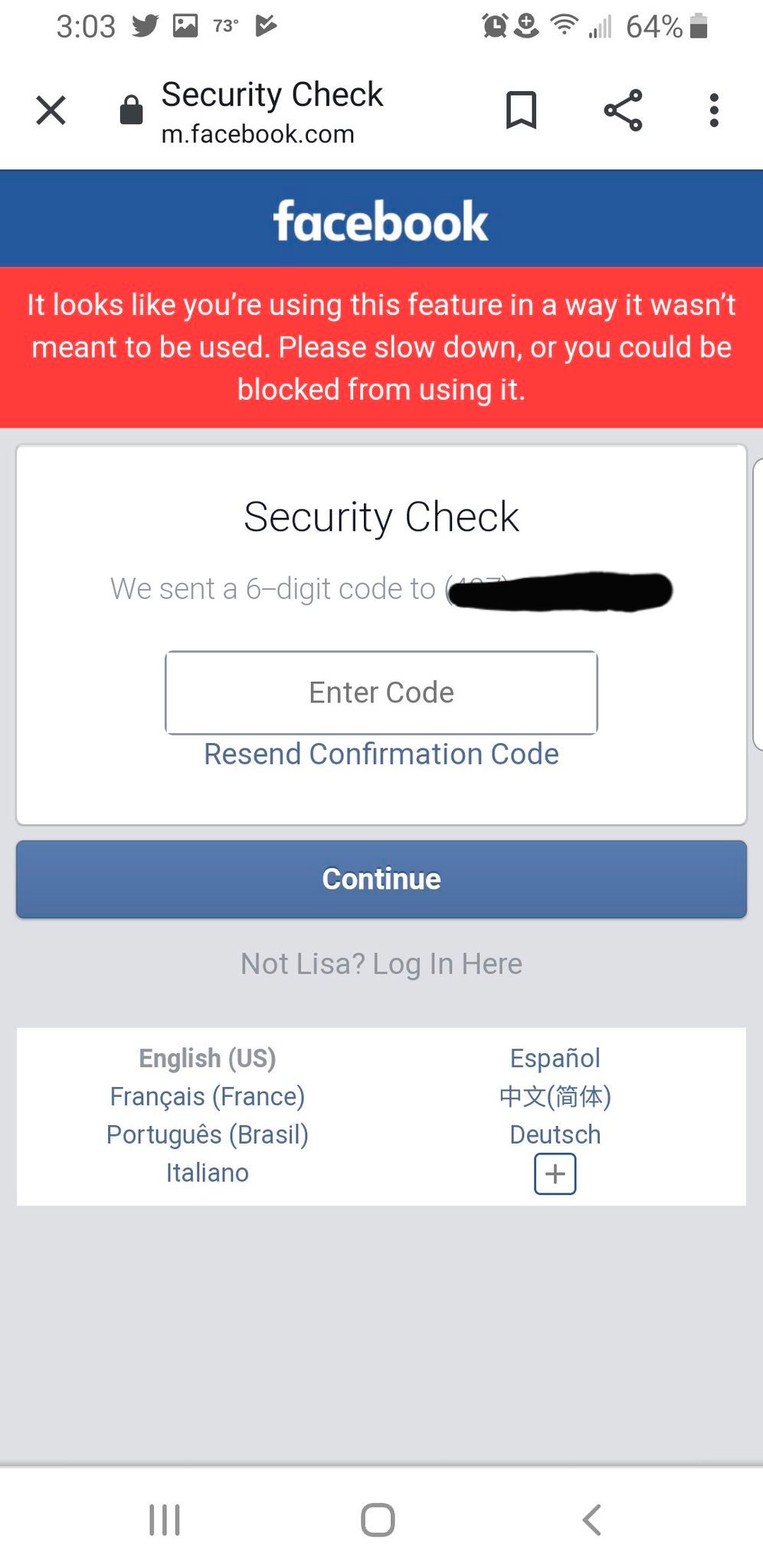Switch language to Español
The height and width of the screenshot is (1568, 763).
coord(555,1058)
